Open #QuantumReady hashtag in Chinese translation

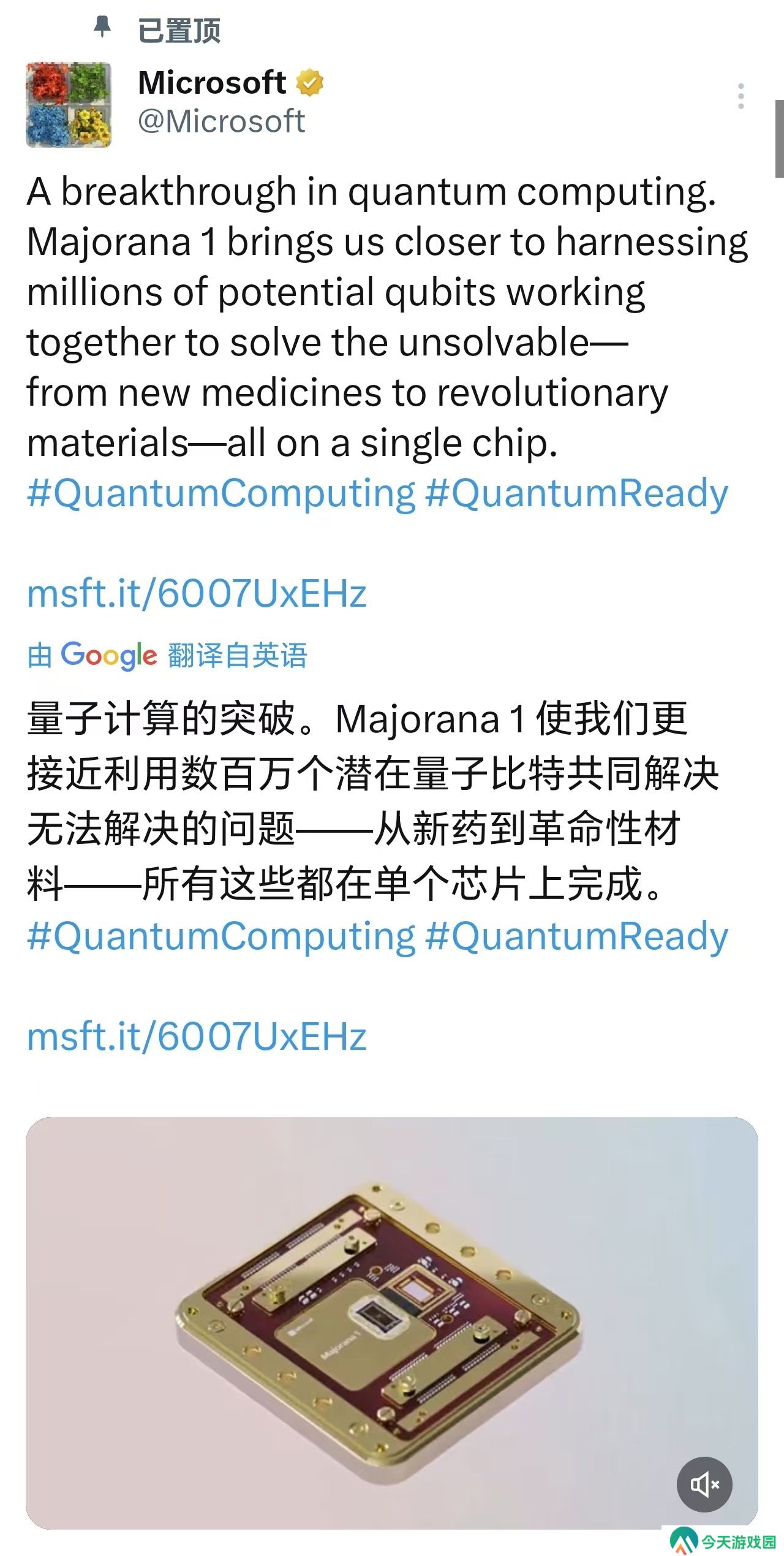[576, 936]
